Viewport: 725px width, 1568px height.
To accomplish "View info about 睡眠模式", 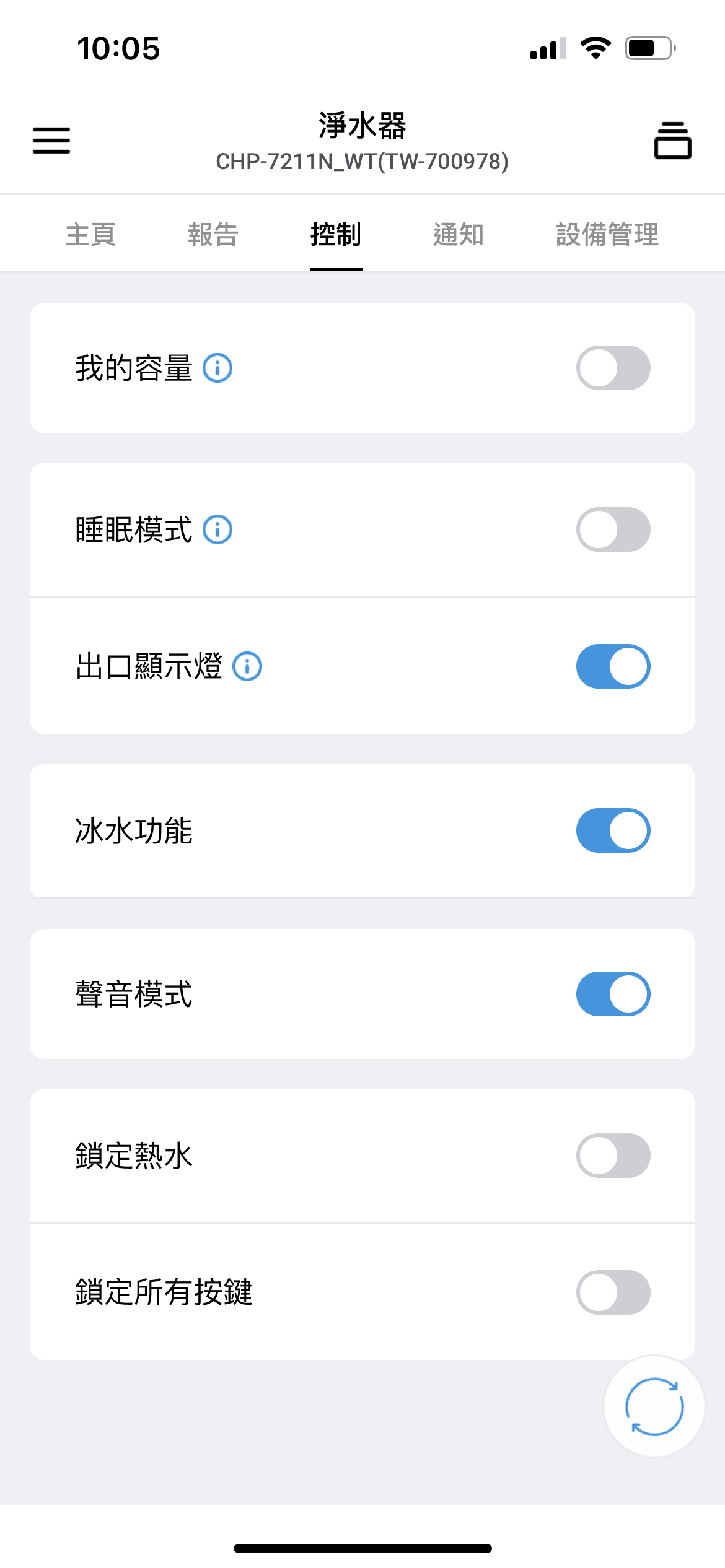I will click(217, 529).
